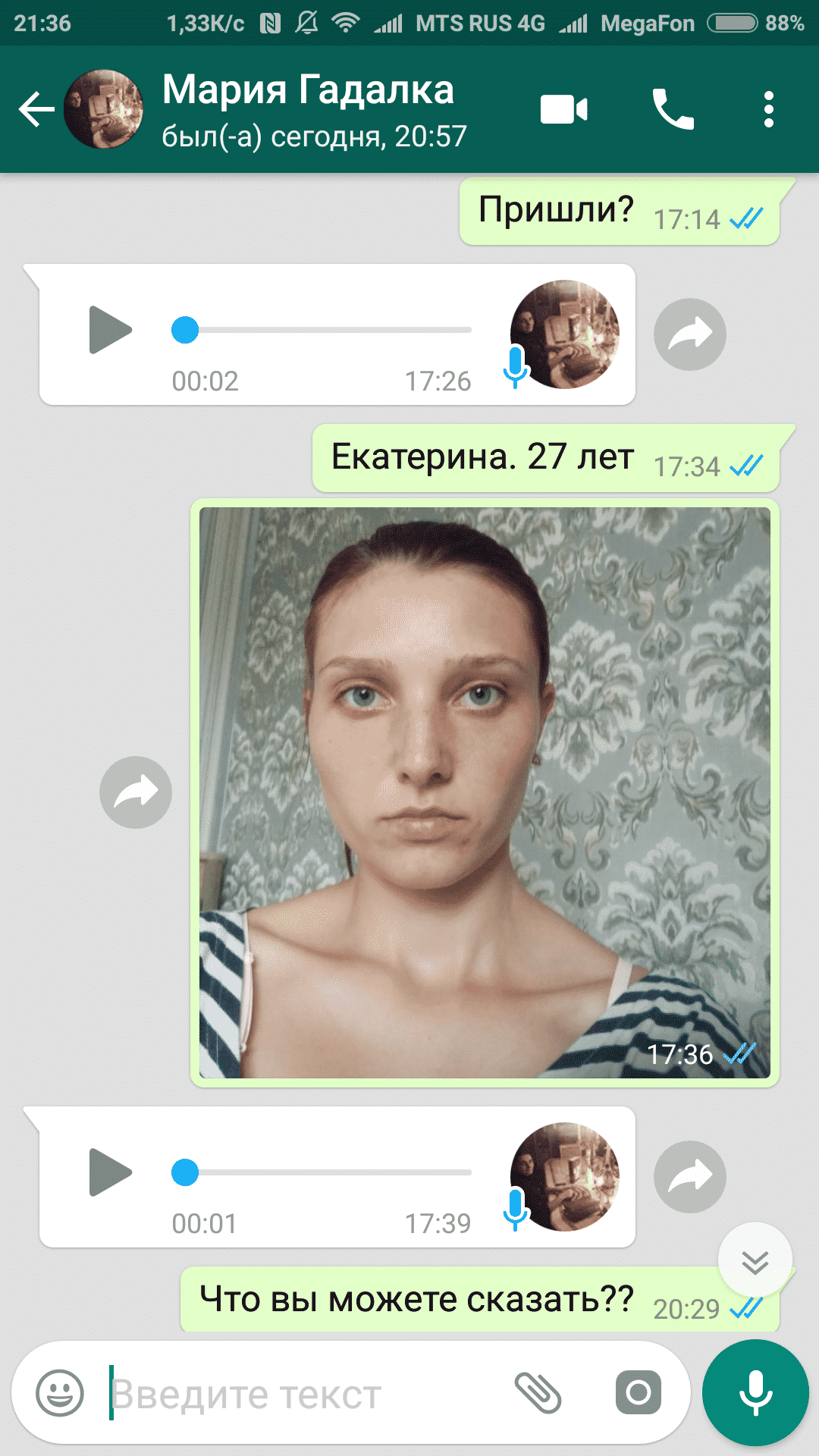Open the photo sent at 17:36
819x1456 pixels.
coord(484,792)
